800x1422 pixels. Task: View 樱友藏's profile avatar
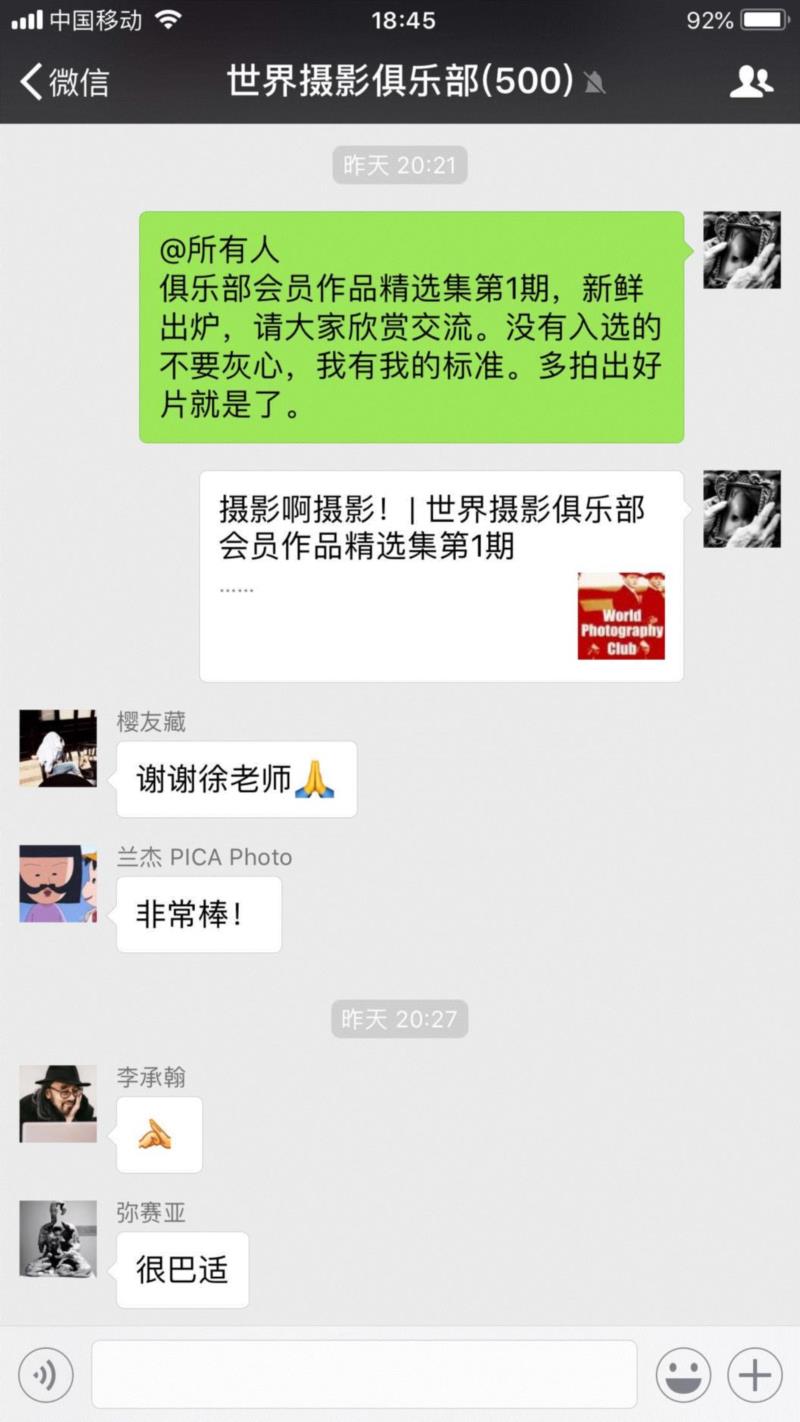[x=58, y=749]
